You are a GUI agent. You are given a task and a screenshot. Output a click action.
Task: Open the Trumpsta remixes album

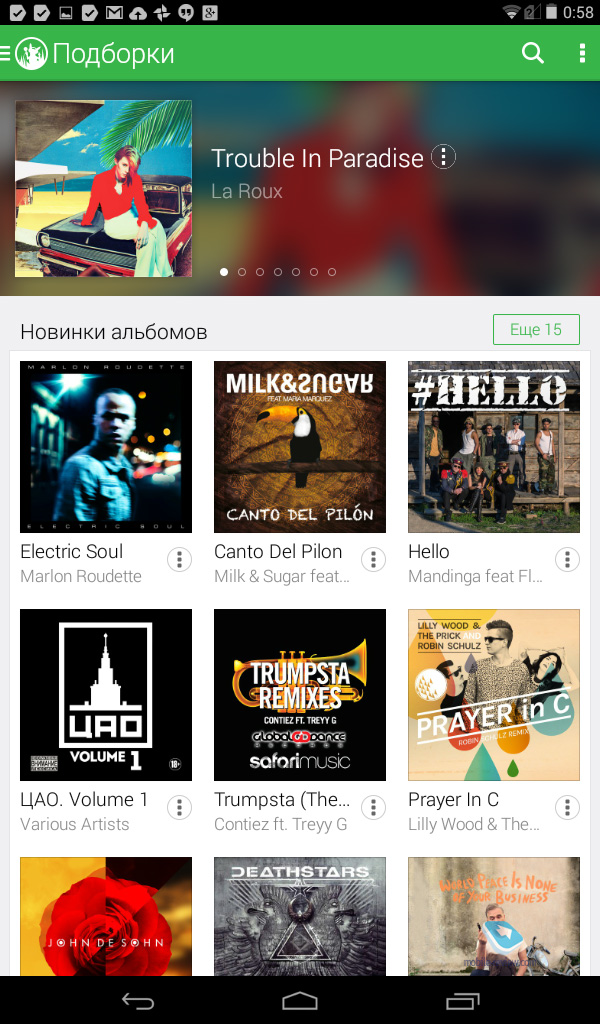coord(300,695)
